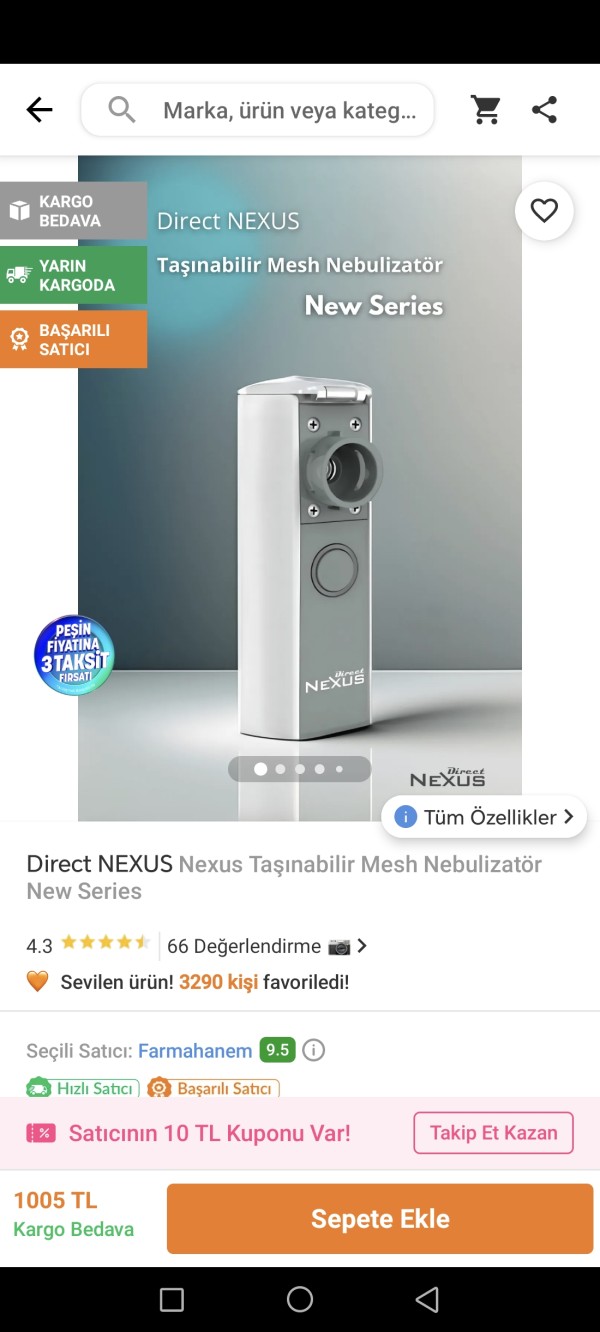Add item with Sepete Ekle
The width and height of the screenshot is (600, 1332).
(x=380, y=1219)
